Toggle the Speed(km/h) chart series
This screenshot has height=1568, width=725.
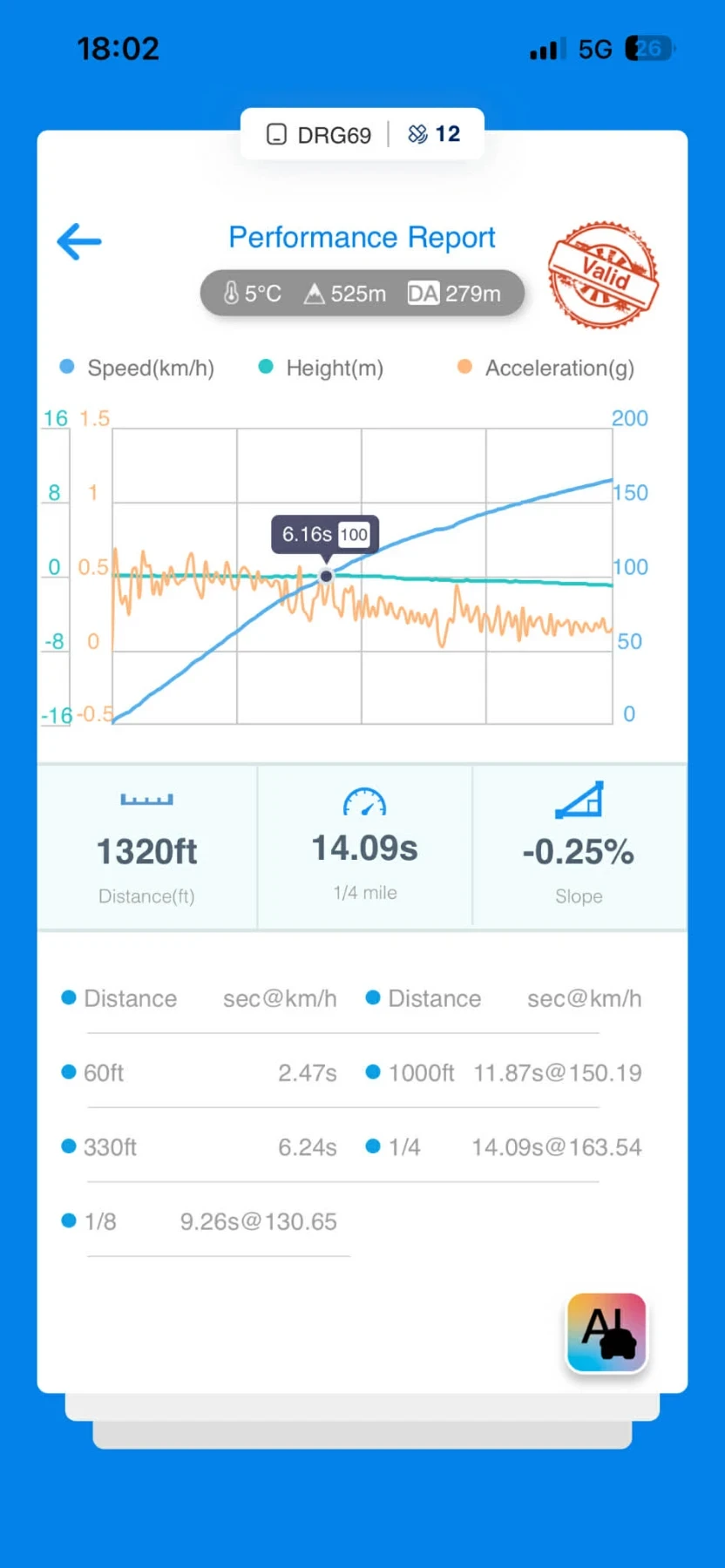(137, 368)
